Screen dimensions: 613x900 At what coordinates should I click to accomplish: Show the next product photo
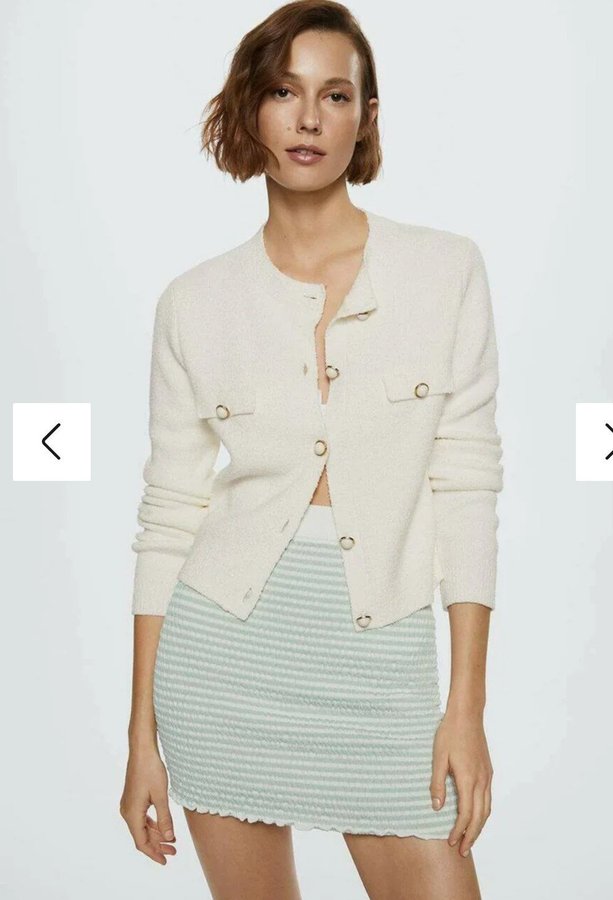coord(597,442)
